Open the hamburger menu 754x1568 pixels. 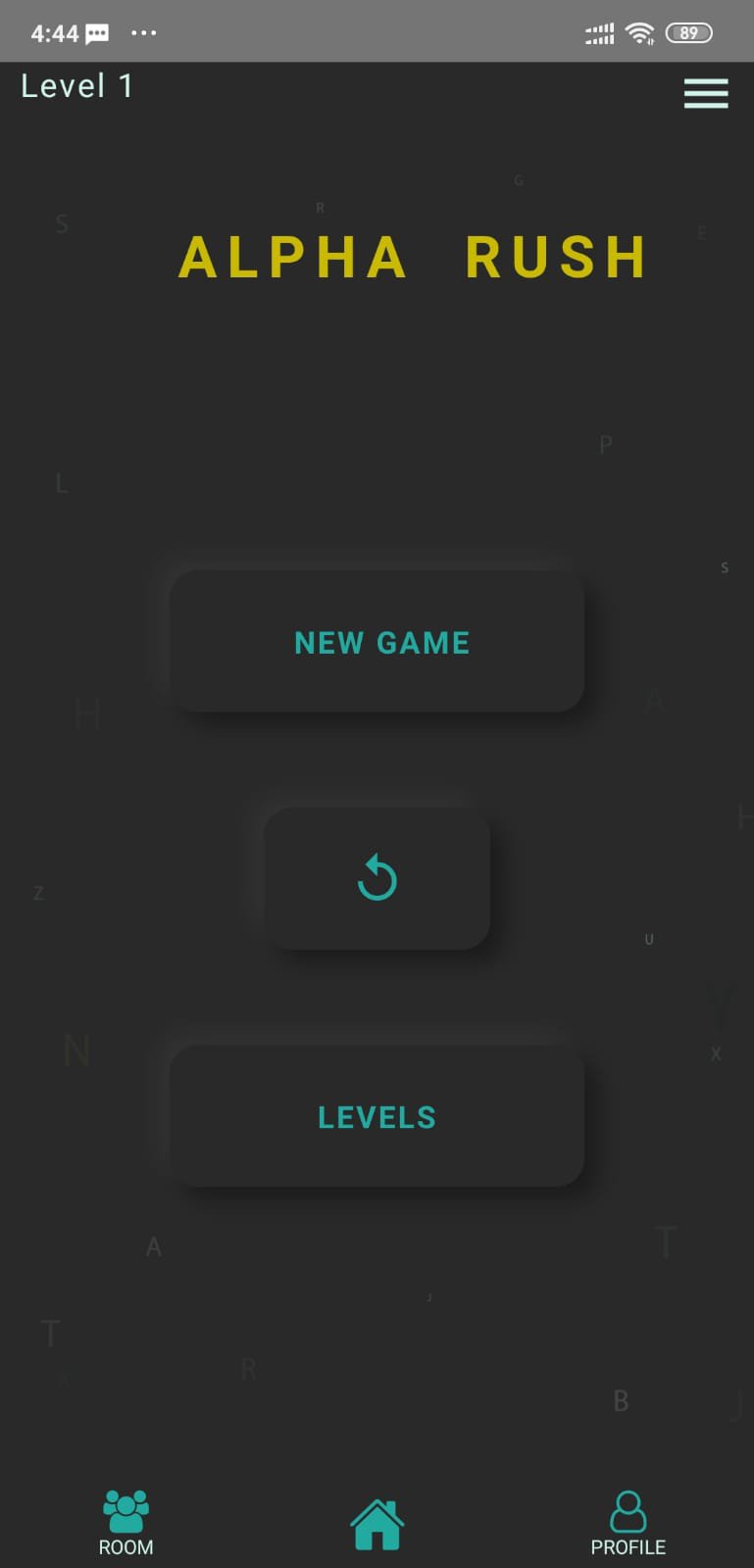pos(705,93)
